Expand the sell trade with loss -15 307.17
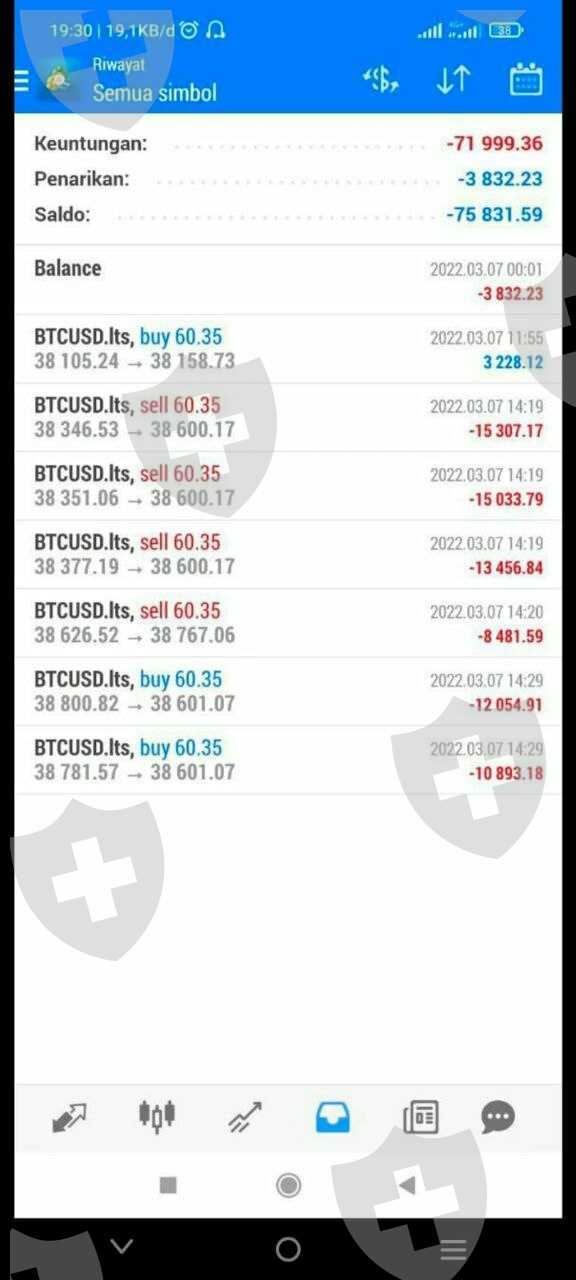The width and height of the screenshot is (576, 1280). click(x=288, y=418)
